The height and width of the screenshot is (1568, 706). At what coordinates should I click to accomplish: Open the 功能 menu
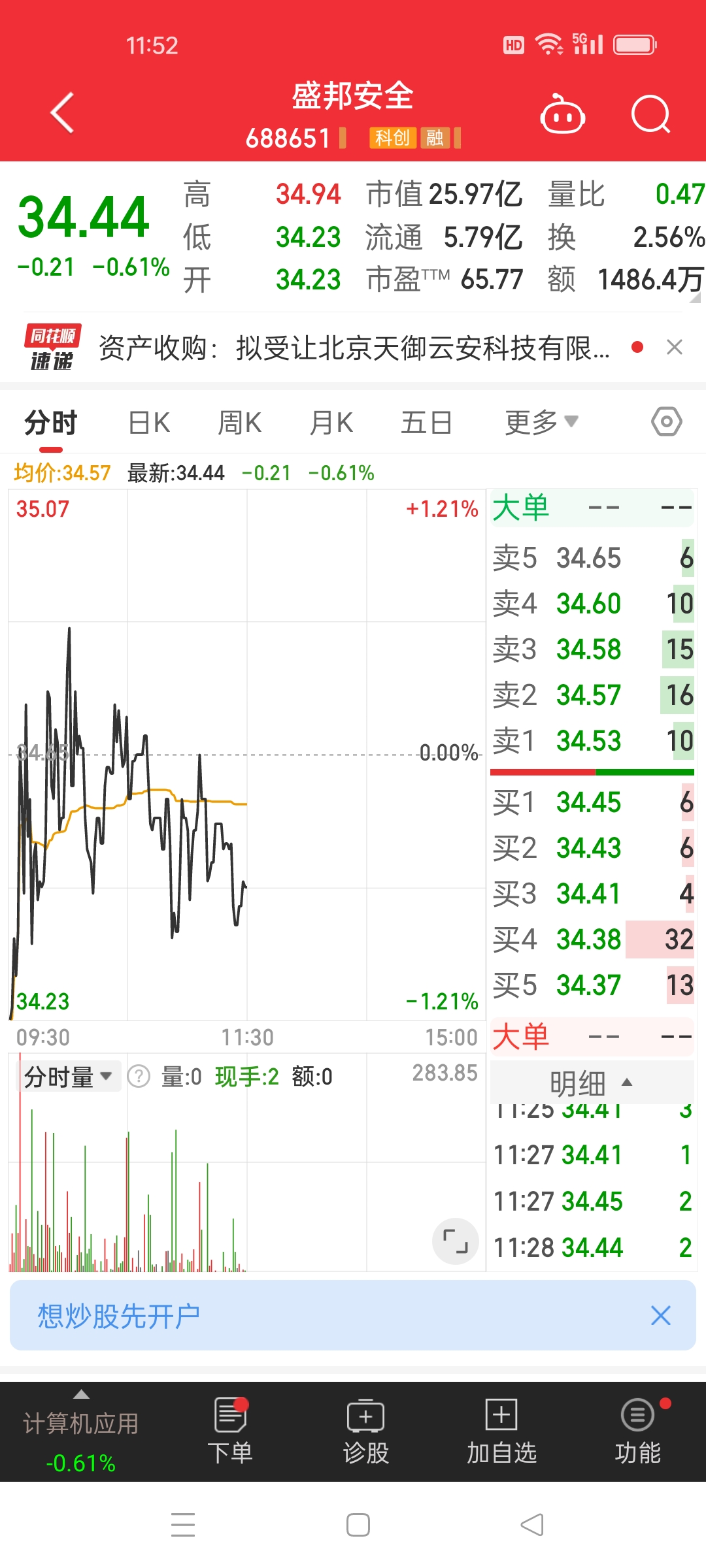click(638, 1431)
